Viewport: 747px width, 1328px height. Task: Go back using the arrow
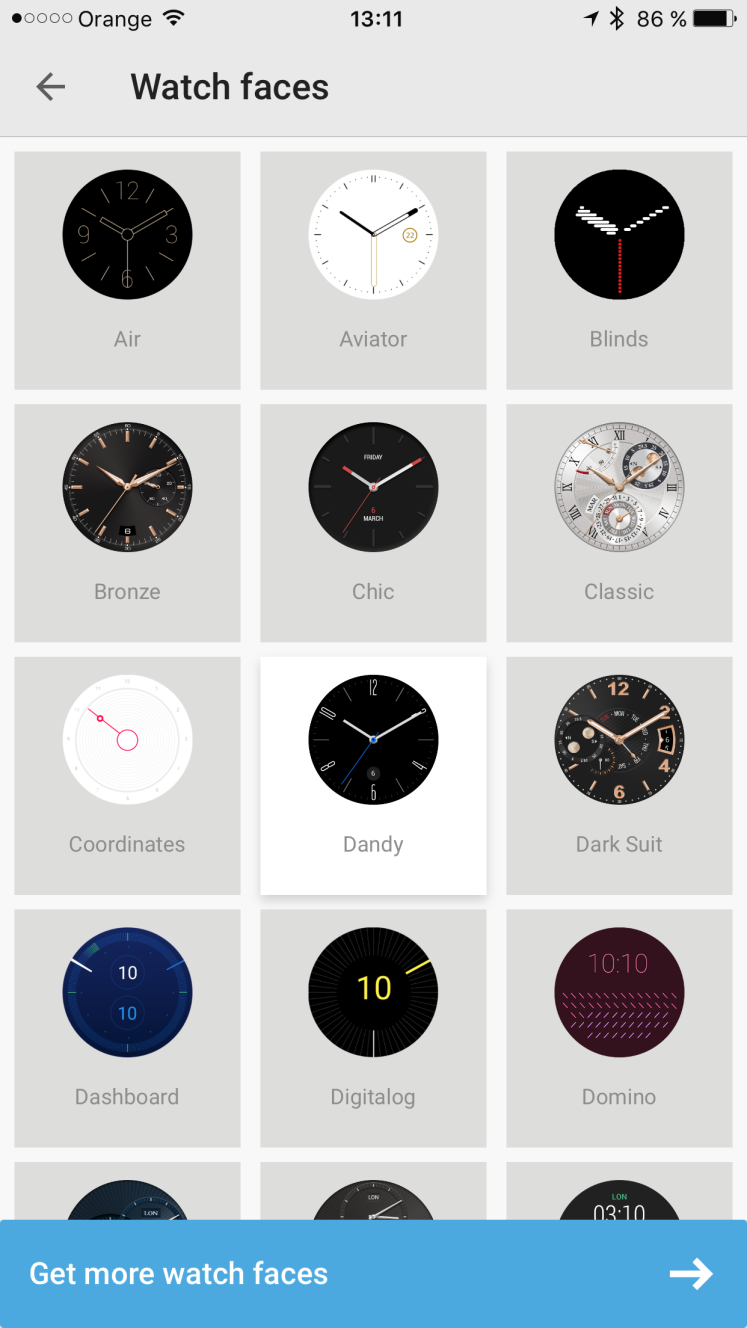point(50,87)
